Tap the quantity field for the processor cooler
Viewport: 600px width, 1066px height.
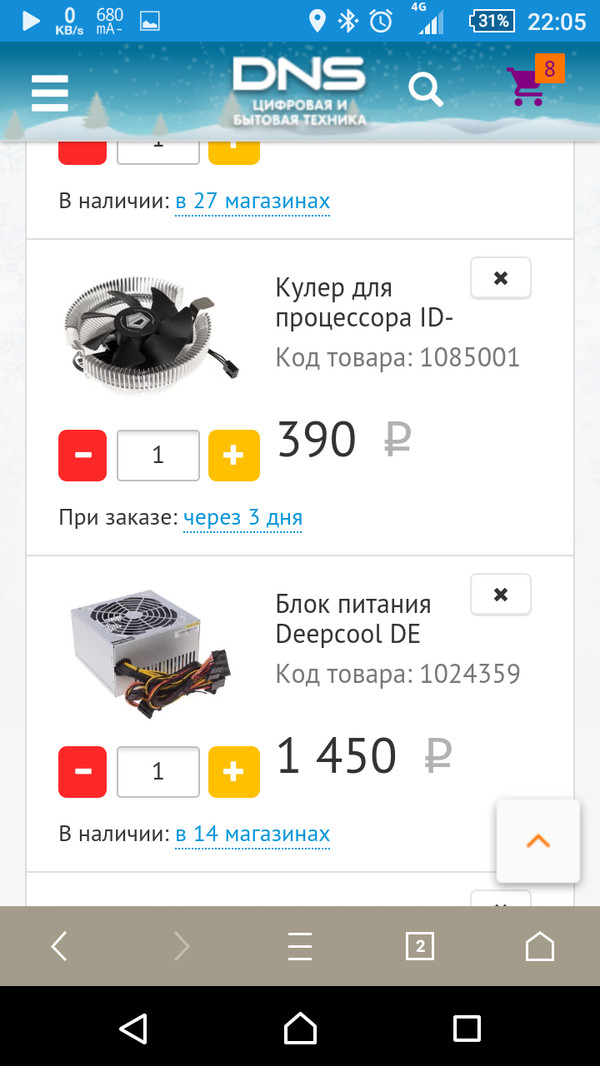158,455
